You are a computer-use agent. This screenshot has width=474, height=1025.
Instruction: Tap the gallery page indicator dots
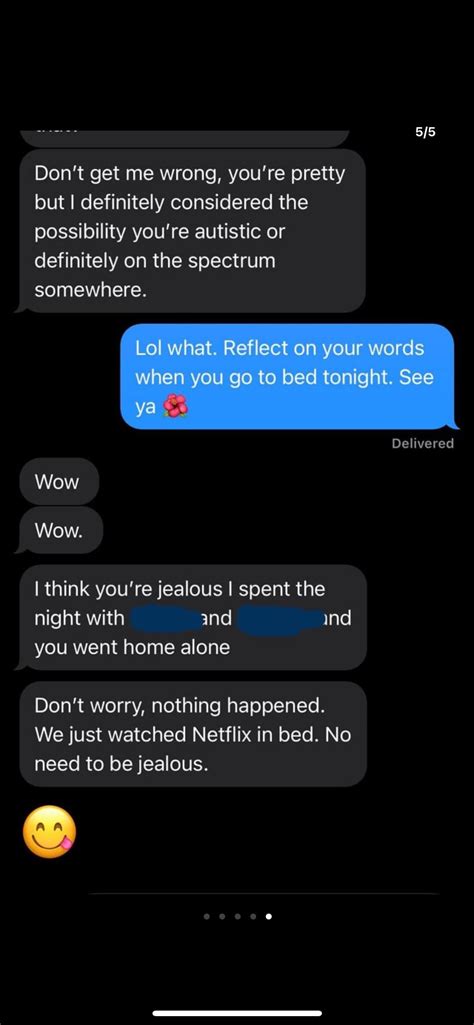(237, 916)
